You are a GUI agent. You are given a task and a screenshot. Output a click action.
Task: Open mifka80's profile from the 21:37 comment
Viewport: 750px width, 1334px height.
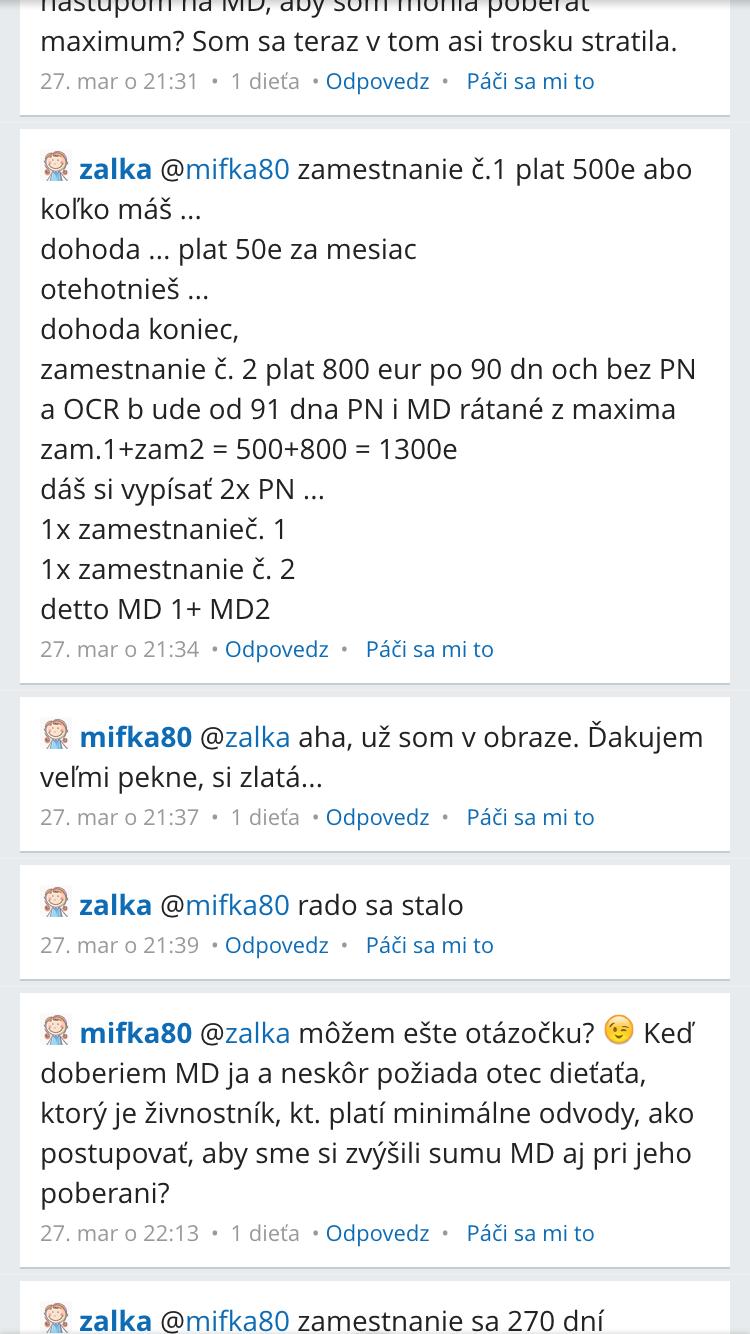[x=135, y=737]
